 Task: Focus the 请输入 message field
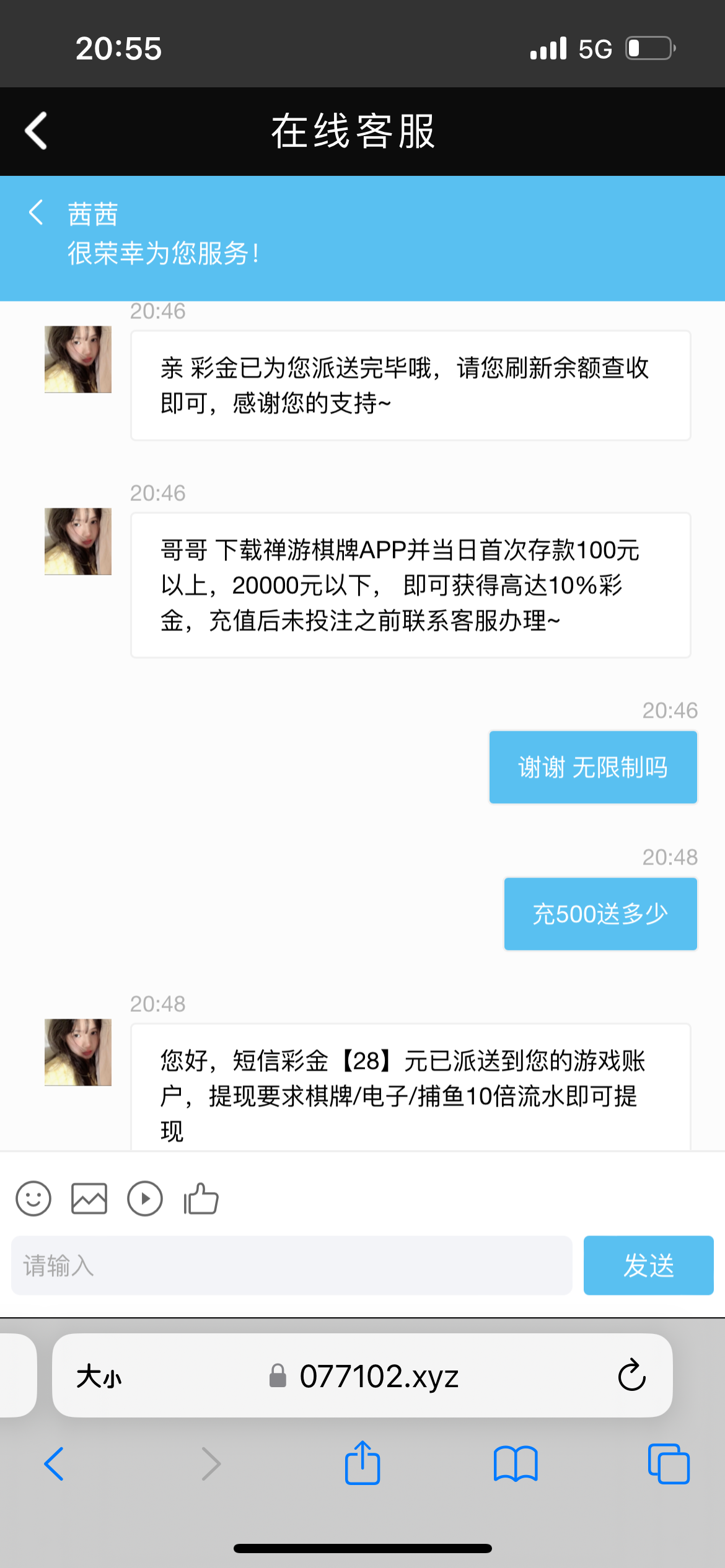point(291,1265)
